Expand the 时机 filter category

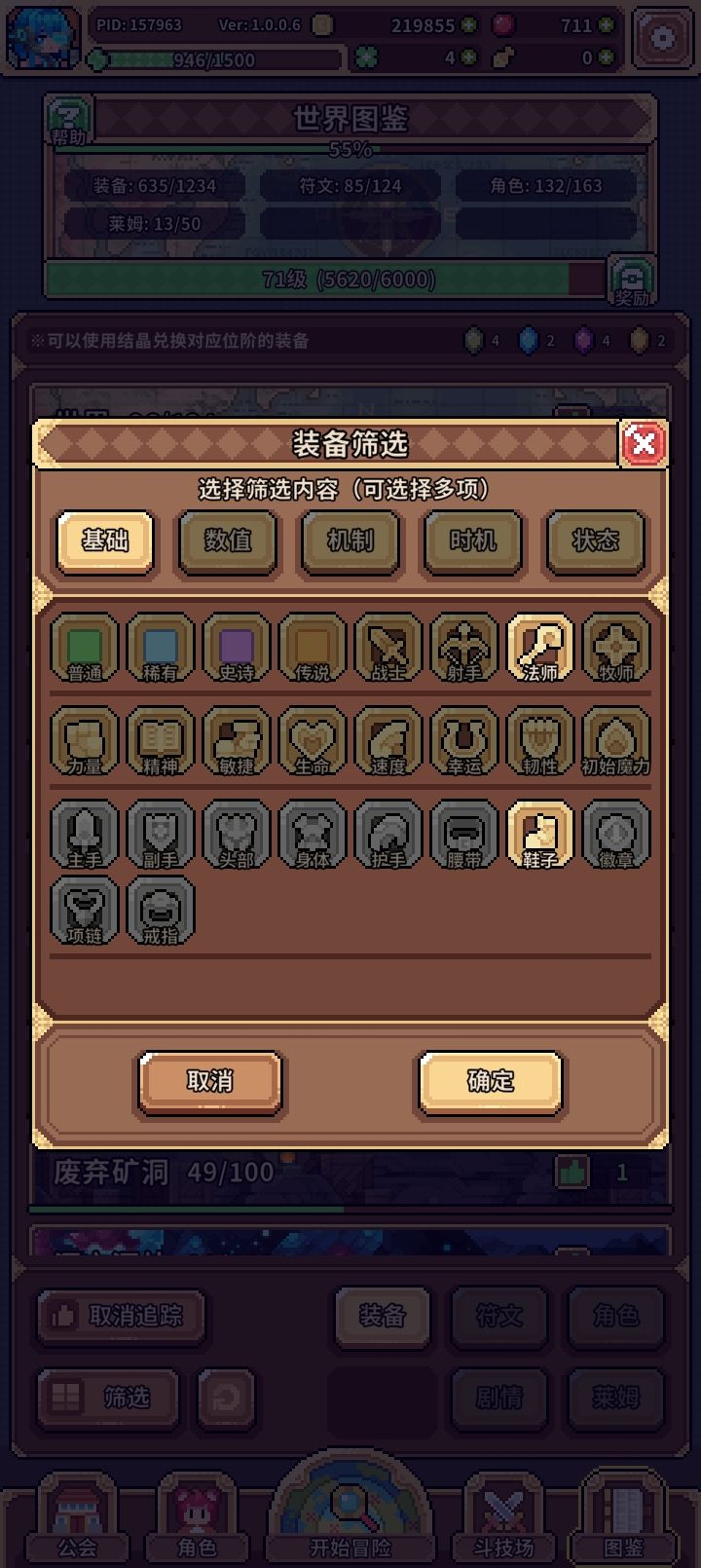(472, 542)
